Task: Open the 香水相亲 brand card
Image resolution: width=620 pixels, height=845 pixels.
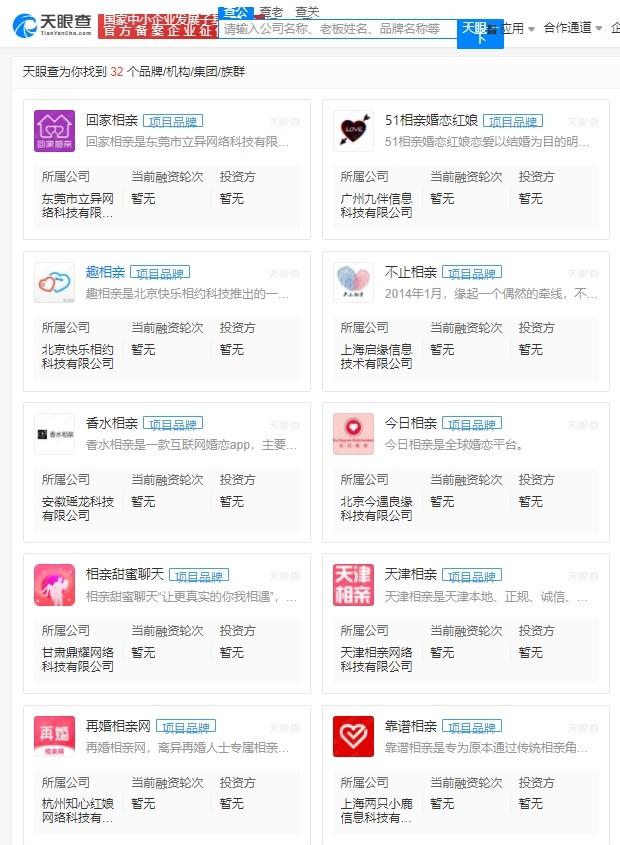Action: (x=111, y=422)
